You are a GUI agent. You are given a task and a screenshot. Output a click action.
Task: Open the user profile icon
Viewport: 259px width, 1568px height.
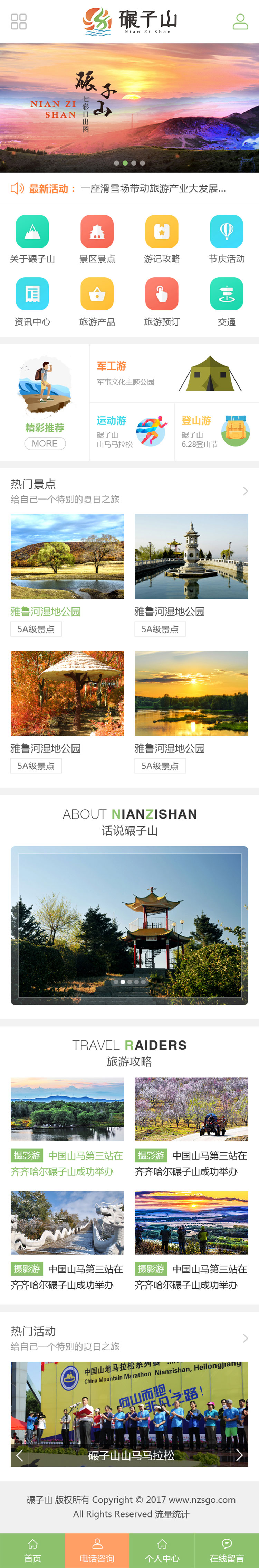pos(240,22)
